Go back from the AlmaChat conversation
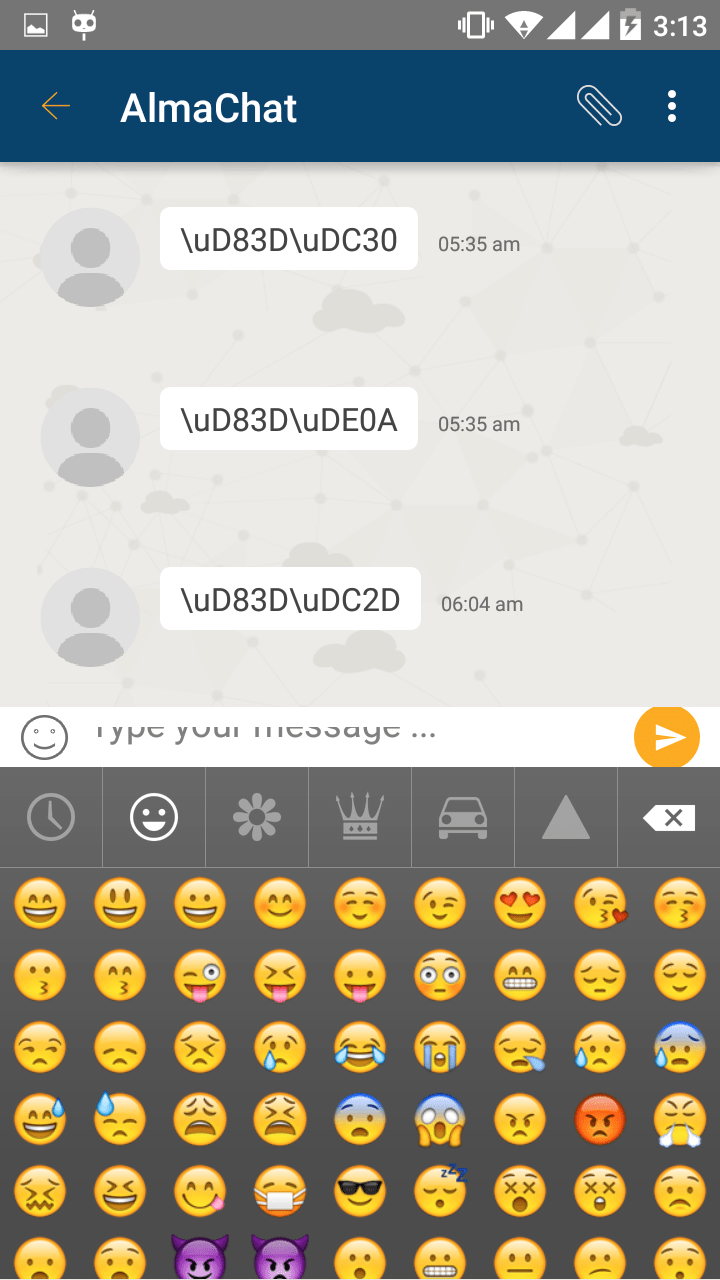 click(56, 106)
